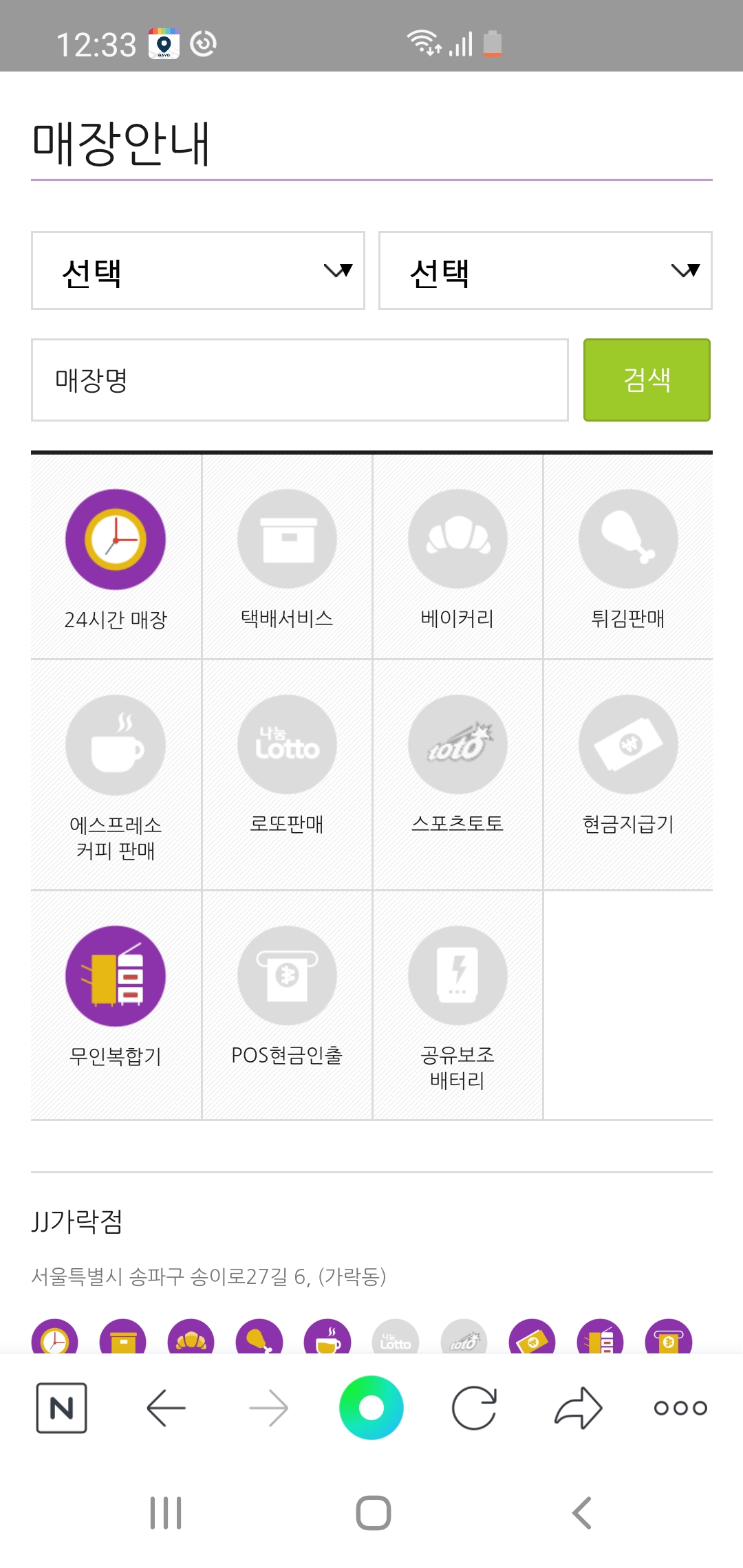Viewport: 743px width, 1568px height.
Task: Enable the 튀김판매 filter
Action: 628,556
